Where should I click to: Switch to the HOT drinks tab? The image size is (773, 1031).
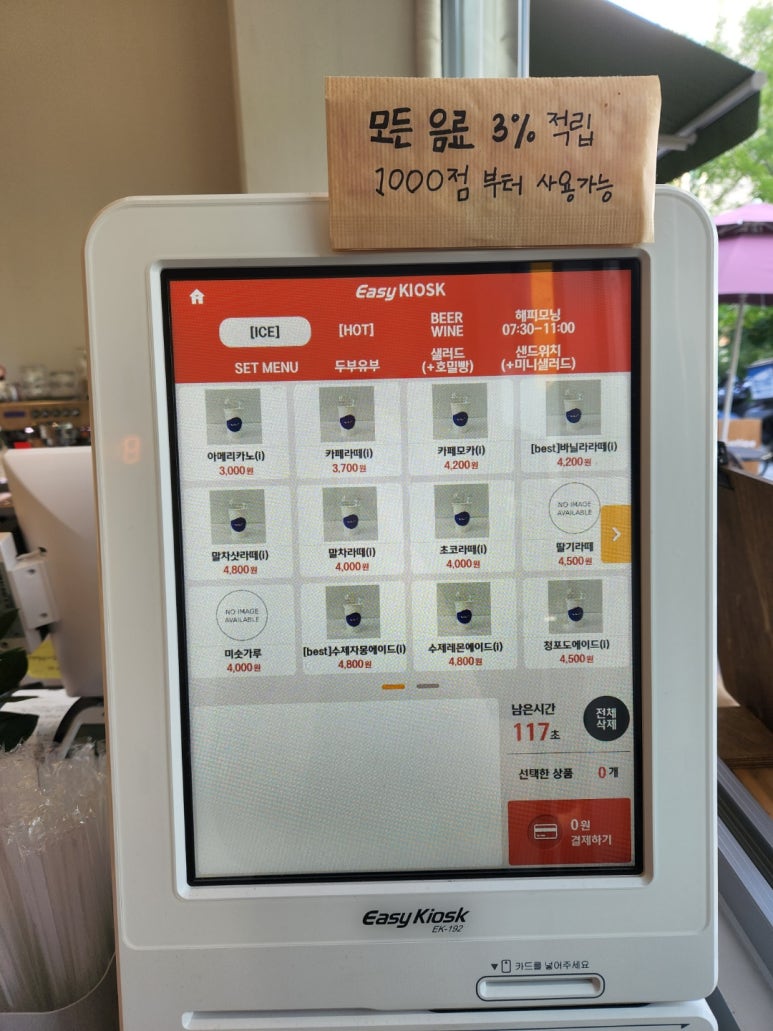point(355,331)
